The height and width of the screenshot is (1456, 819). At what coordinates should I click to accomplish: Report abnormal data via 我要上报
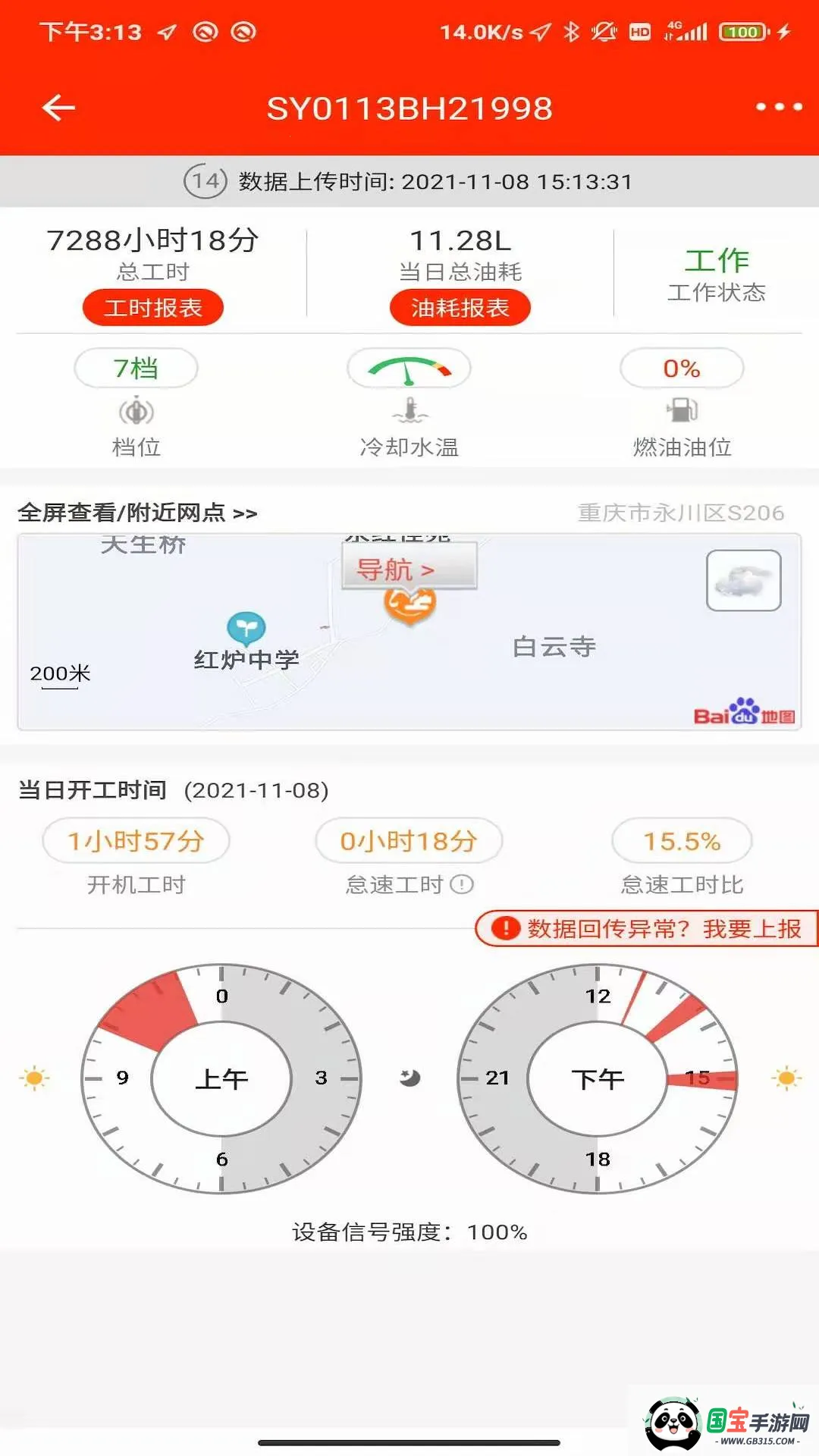click(x=647, y=928)
